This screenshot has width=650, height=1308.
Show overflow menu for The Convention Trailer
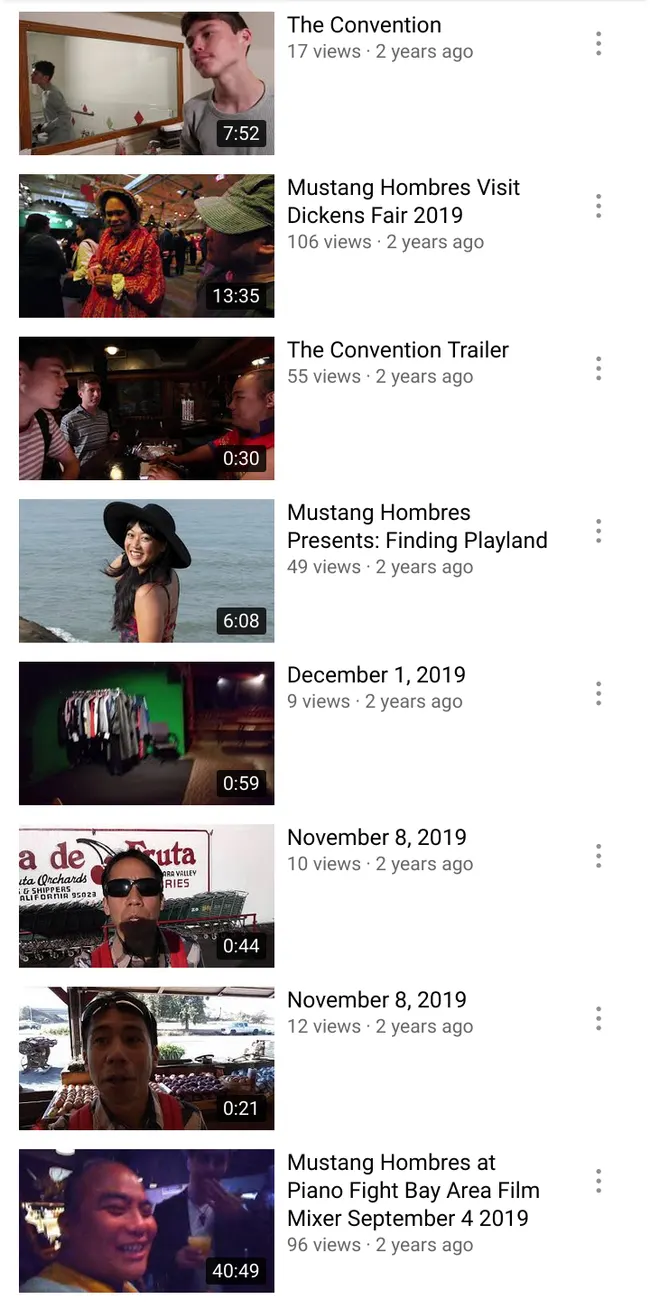(598, 369)
